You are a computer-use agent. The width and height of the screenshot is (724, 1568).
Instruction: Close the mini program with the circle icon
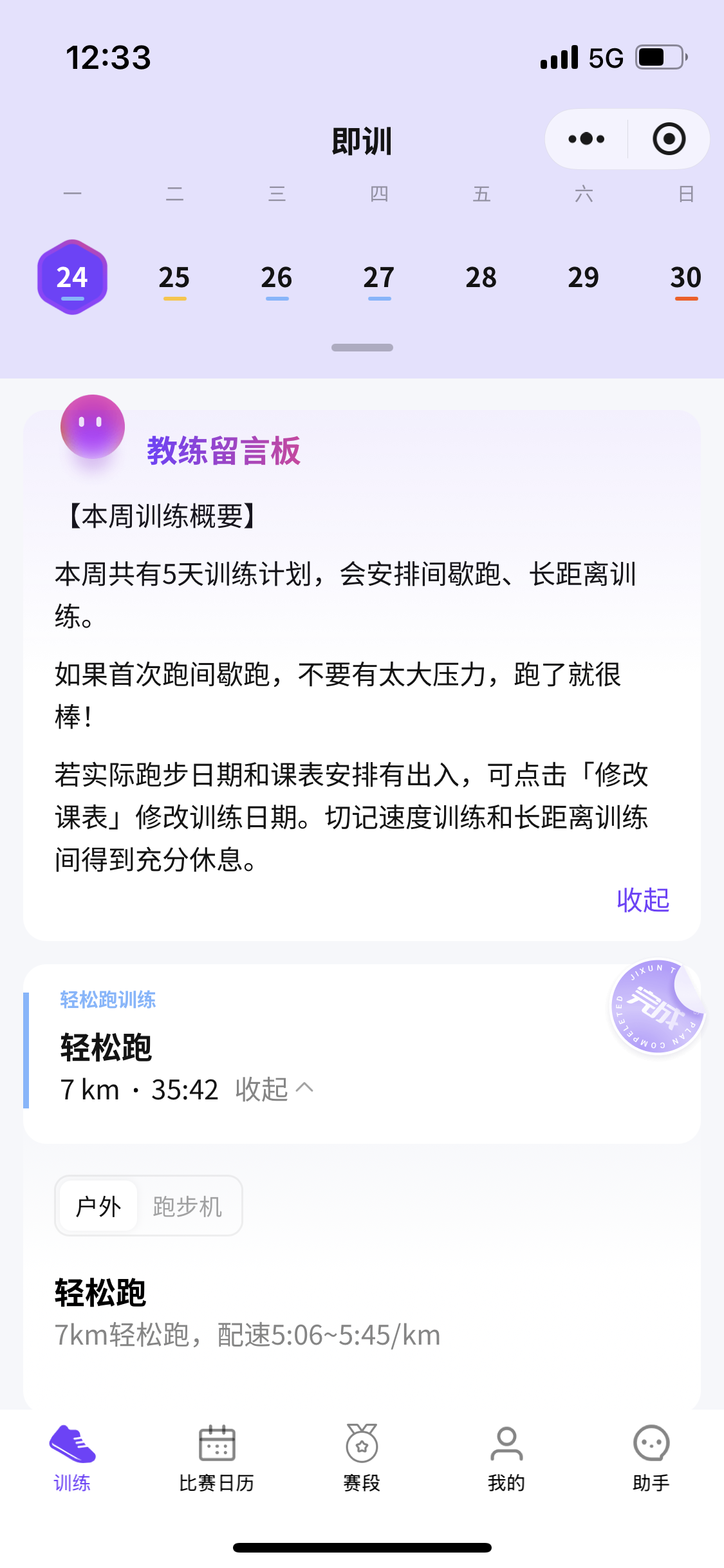coord(669,139)
